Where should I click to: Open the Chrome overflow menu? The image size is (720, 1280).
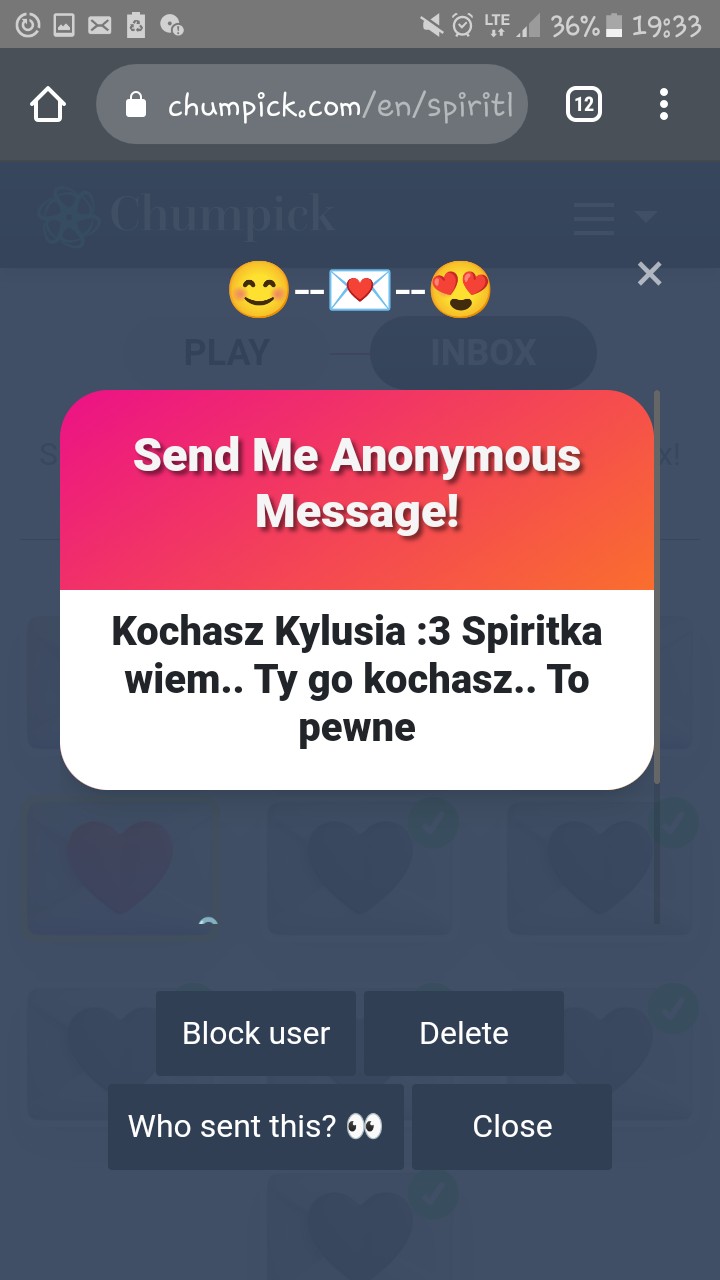click(664, 105)
